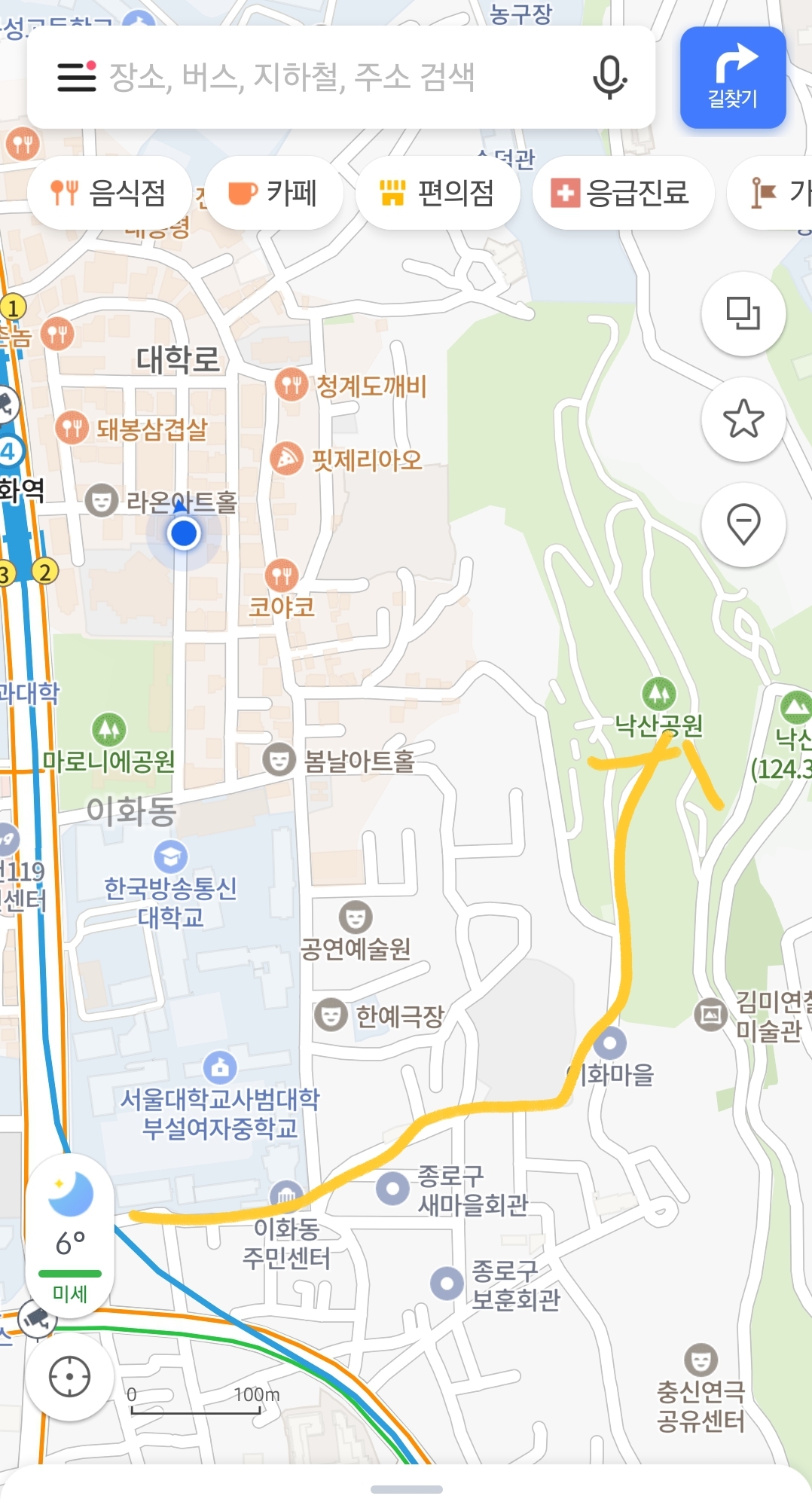Viewport: 812px width, 1505px height.
Task: Open 길찾기 directions
Action: point(732,77)
